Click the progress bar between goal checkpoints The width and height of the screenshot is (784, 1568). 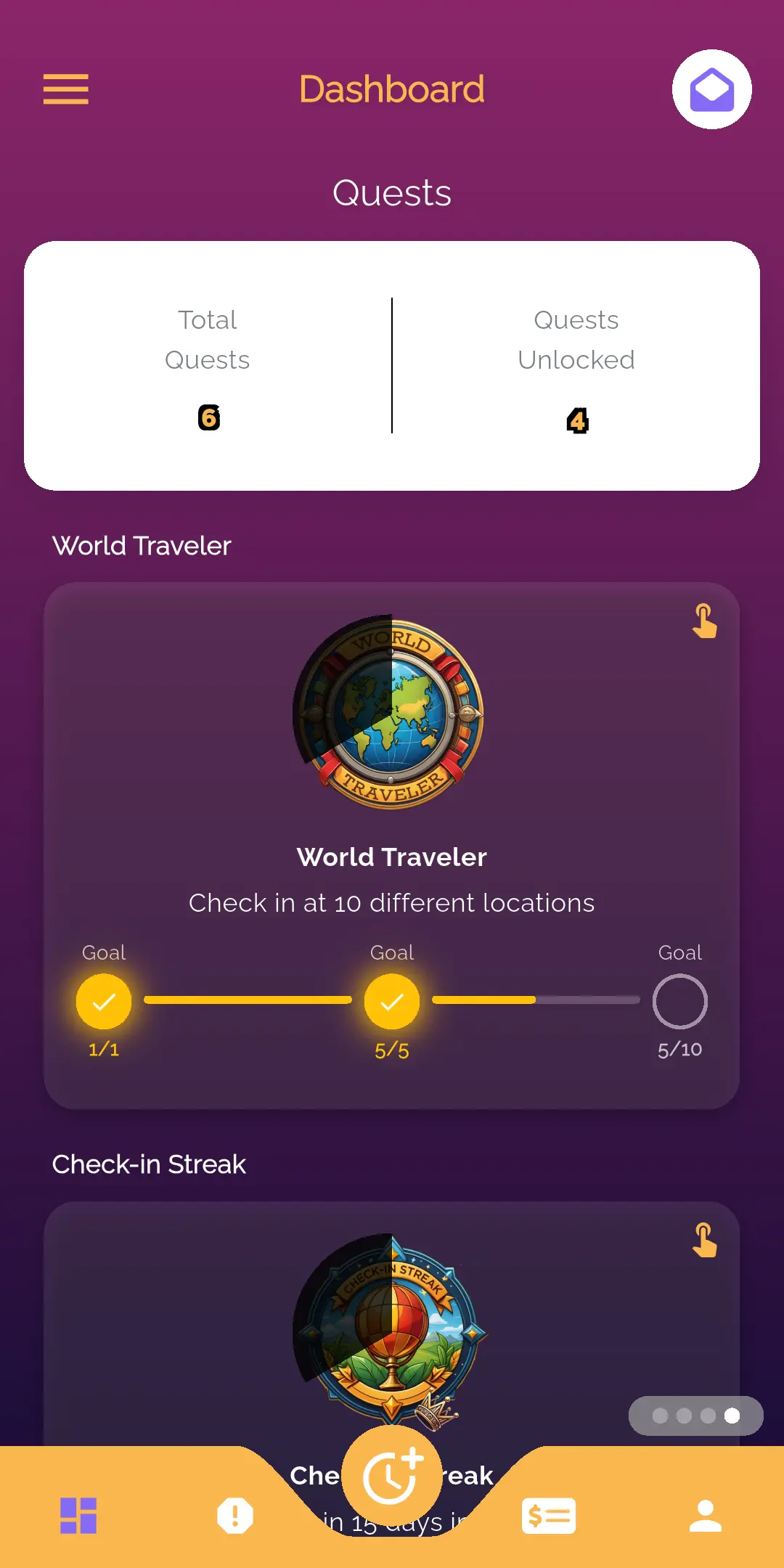tap(247, 1000)
